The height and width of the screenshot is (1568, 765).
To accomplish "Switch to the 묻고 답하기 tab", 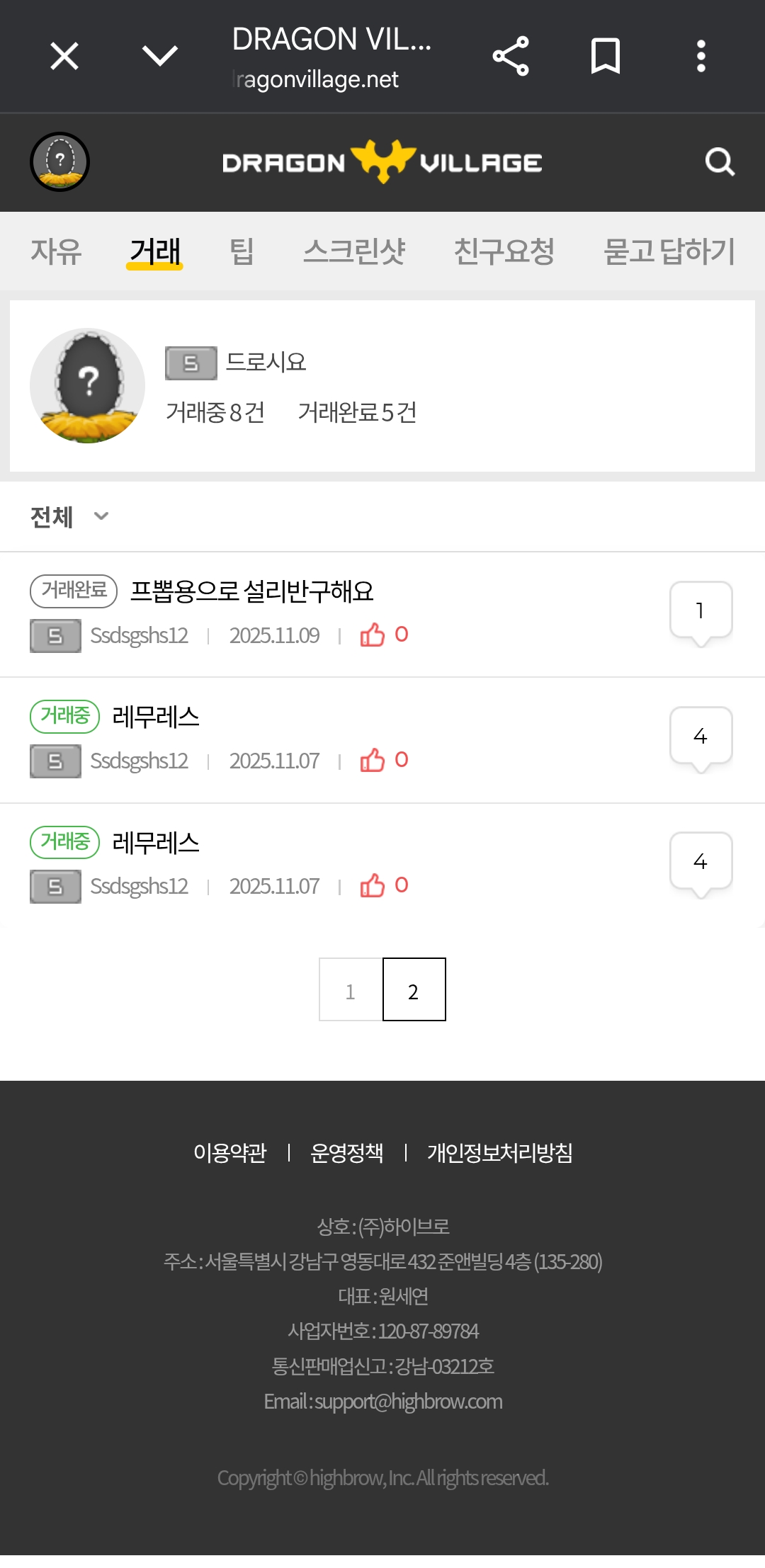I will click(x=669, y=251).
